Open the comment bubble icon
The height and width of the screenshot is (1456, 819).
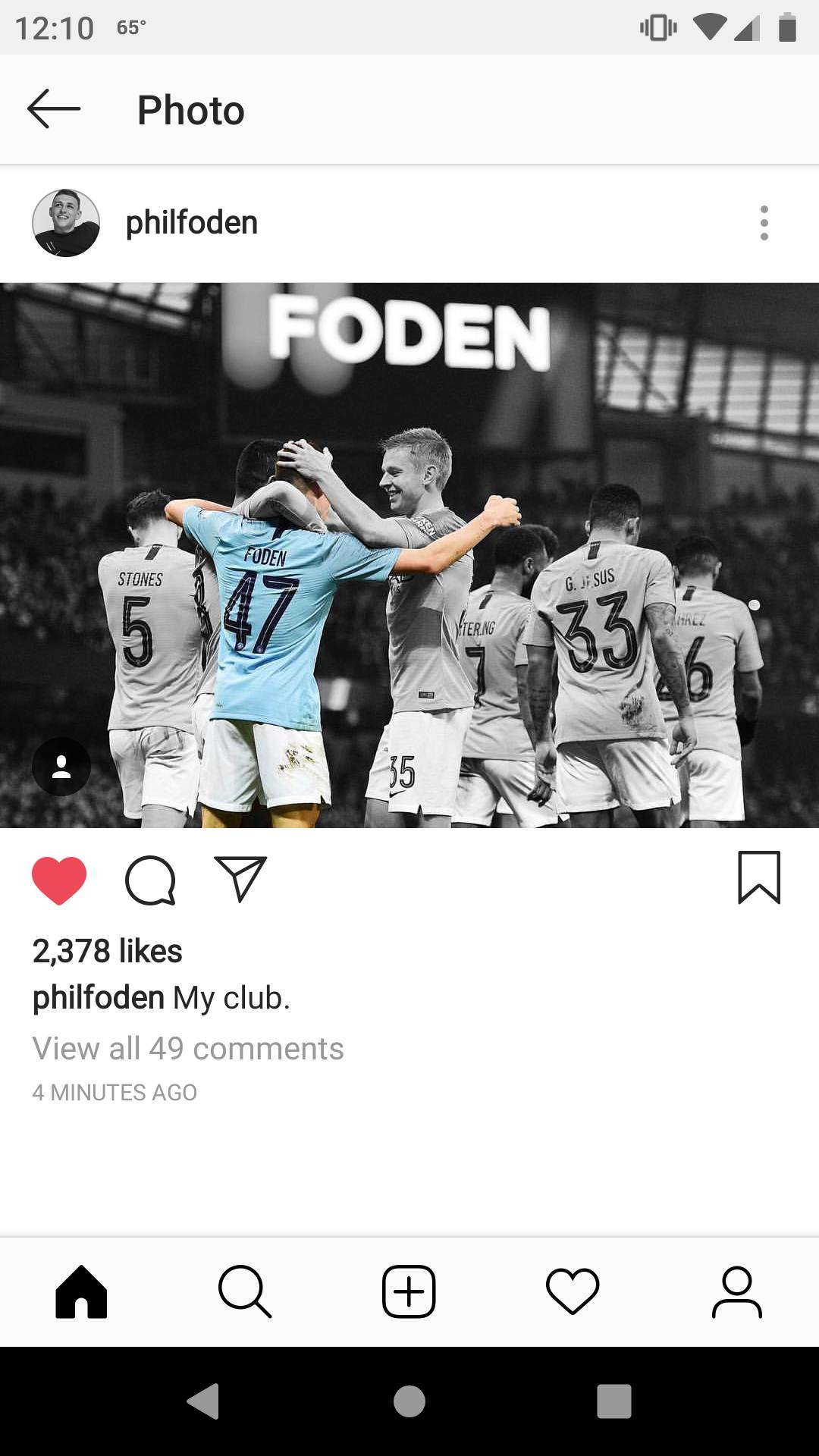150,880
